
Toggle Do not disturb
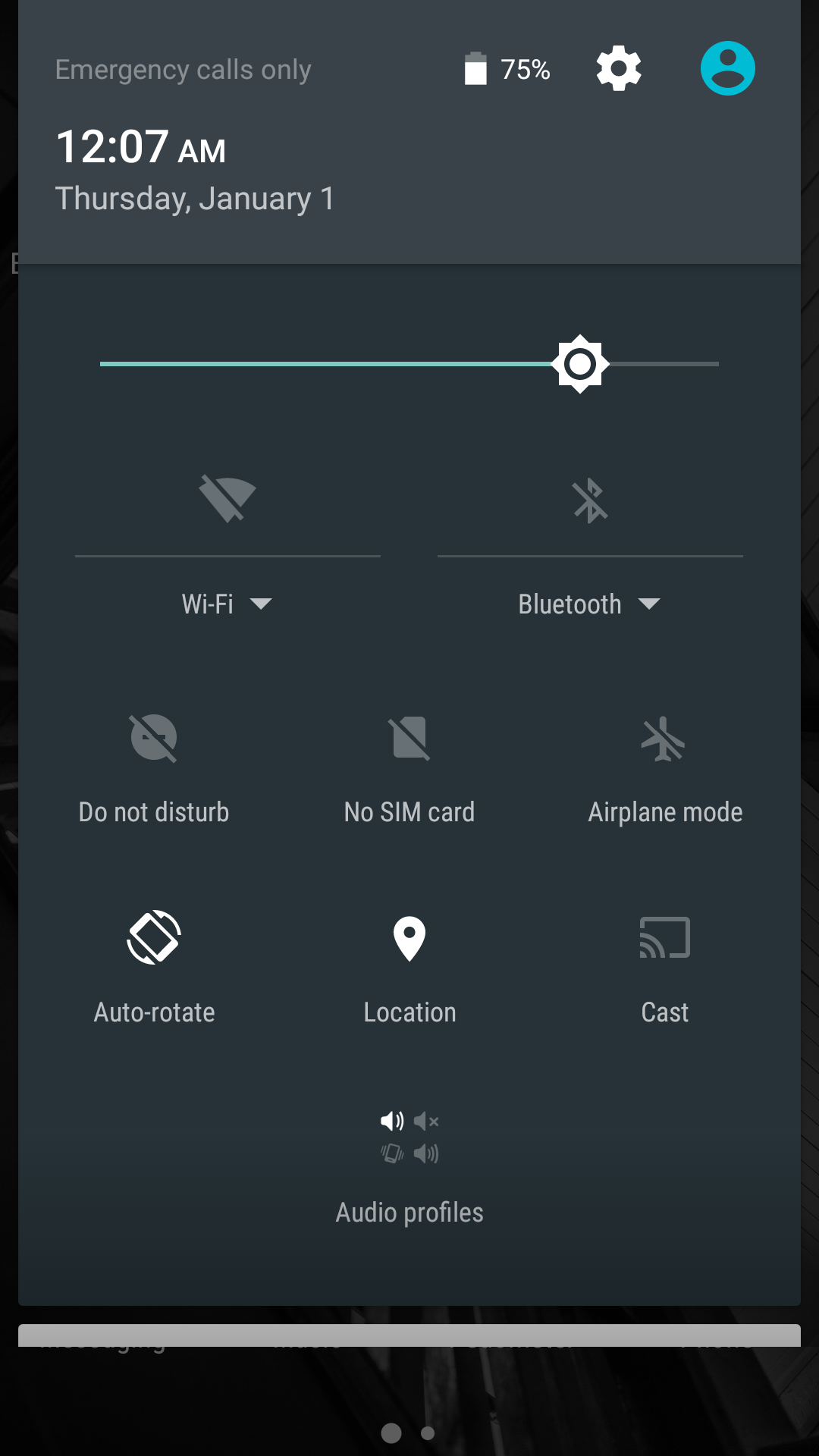coord(154,767)
